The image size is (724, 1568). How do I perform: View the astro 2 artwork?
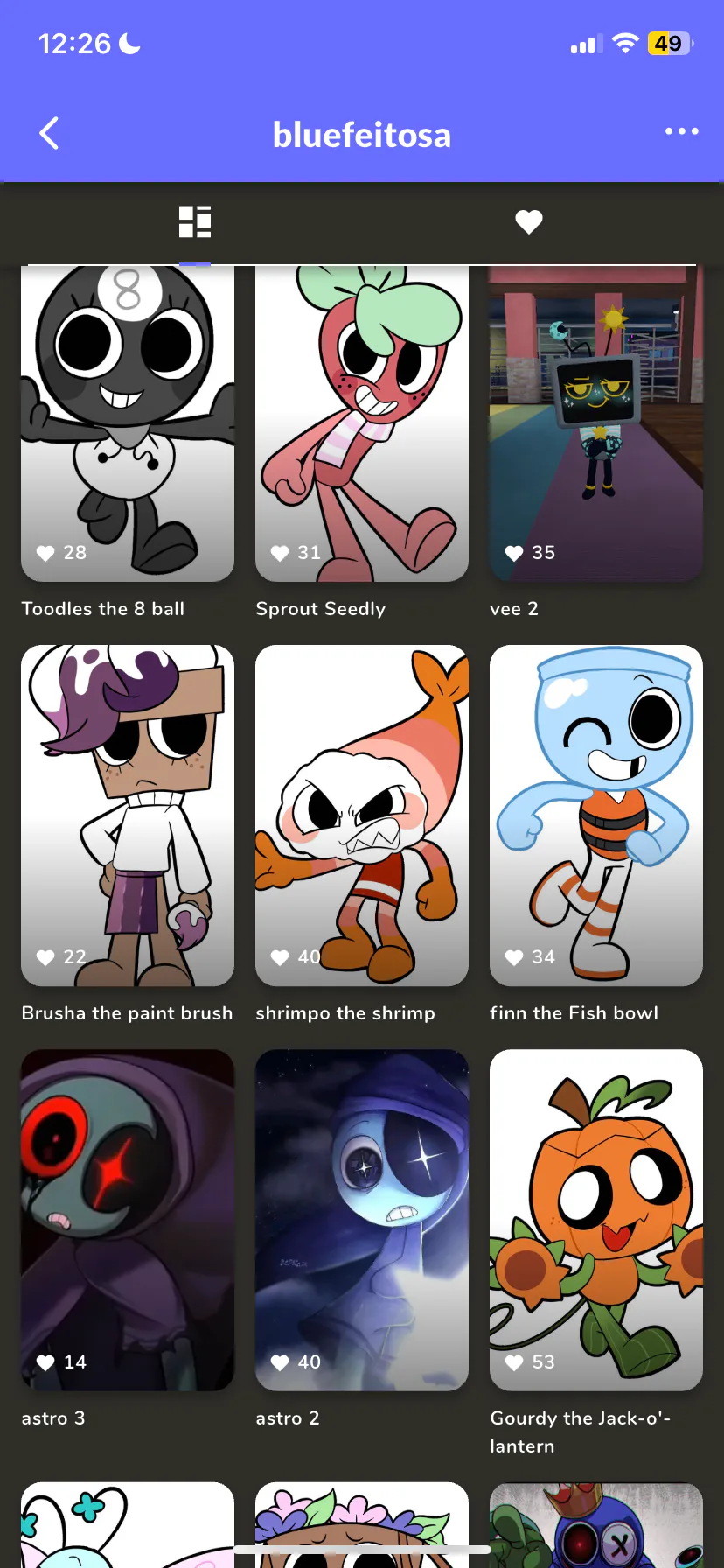[362, 1220]
